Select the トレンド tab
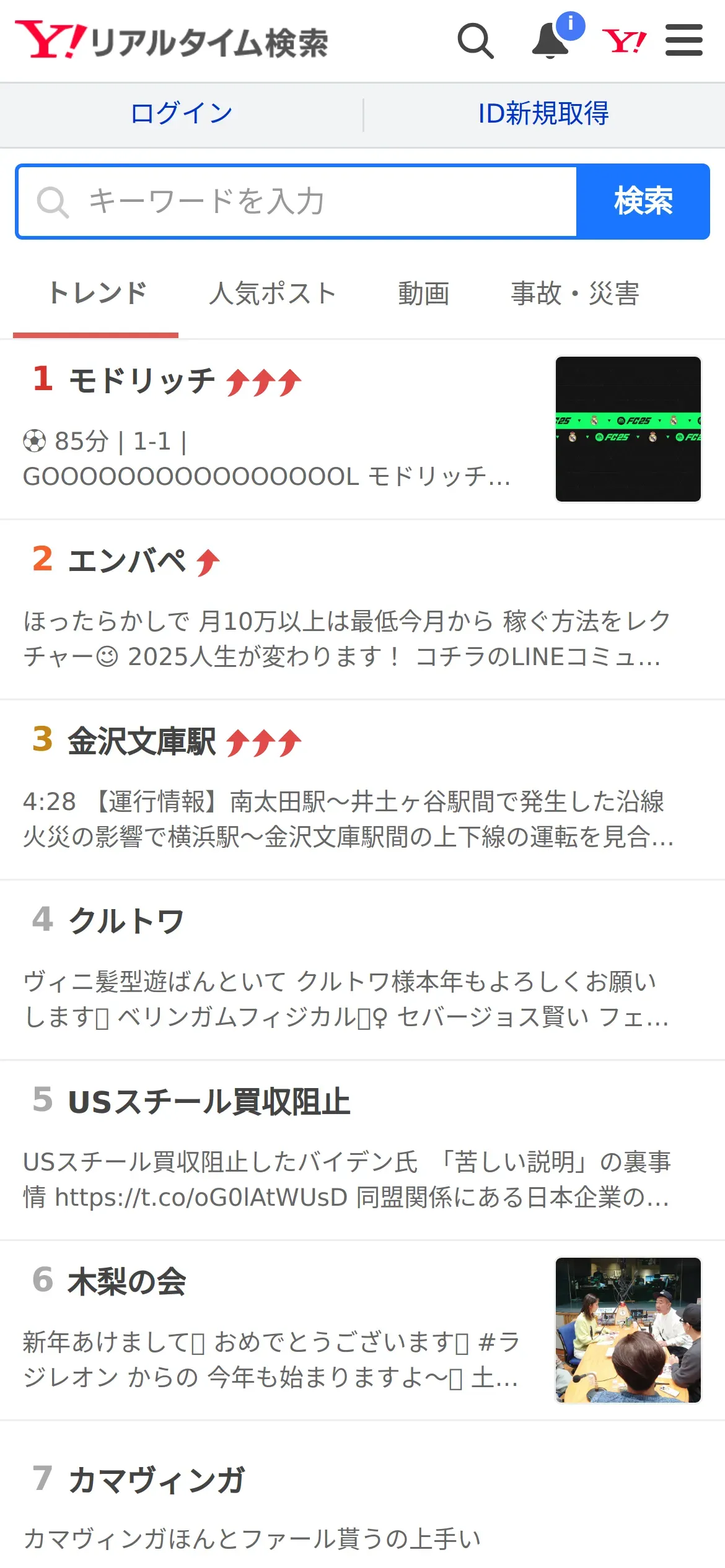725x1568 pixels. pyautogui.click(x=97, y=294)
